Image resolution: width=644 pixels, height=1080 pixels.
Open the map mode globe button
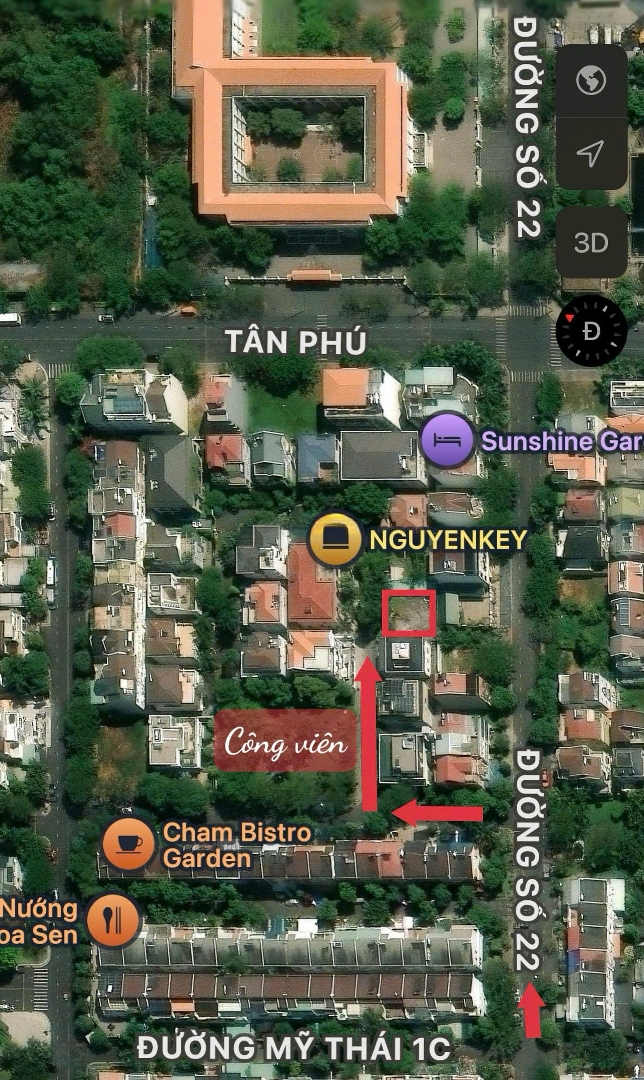point(591,80)
